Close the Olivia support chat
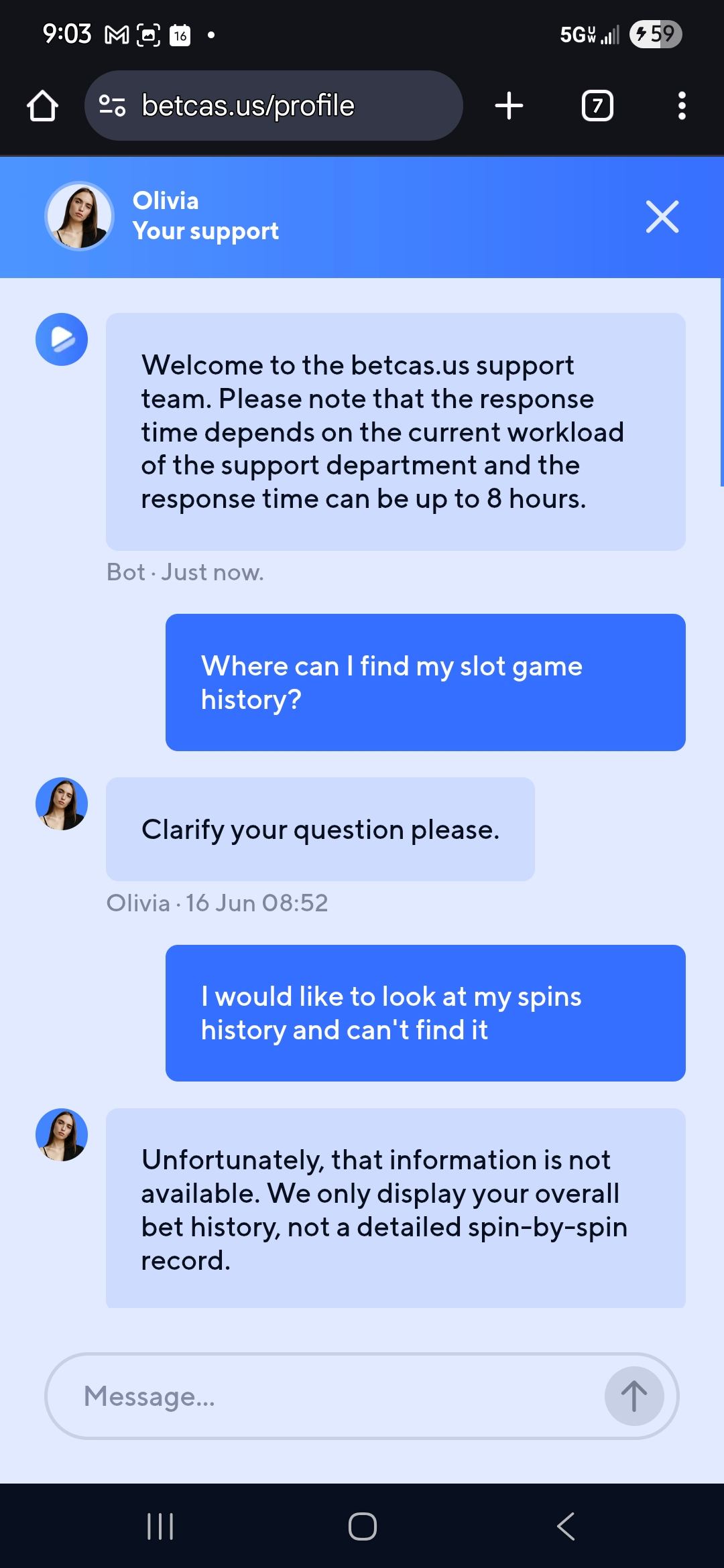 click(662, 216)
